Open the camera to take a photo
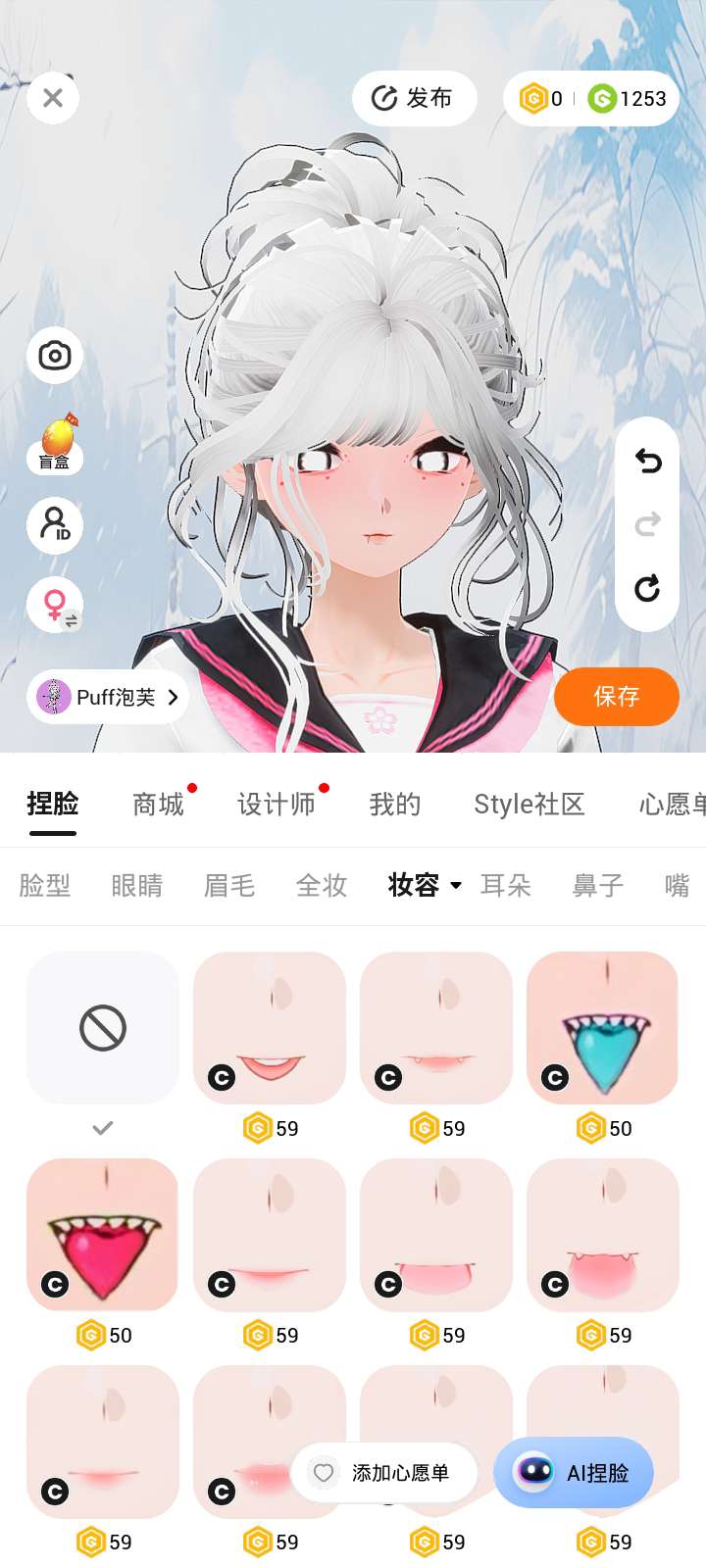The image size is (706, 1568). click(55, 355)
